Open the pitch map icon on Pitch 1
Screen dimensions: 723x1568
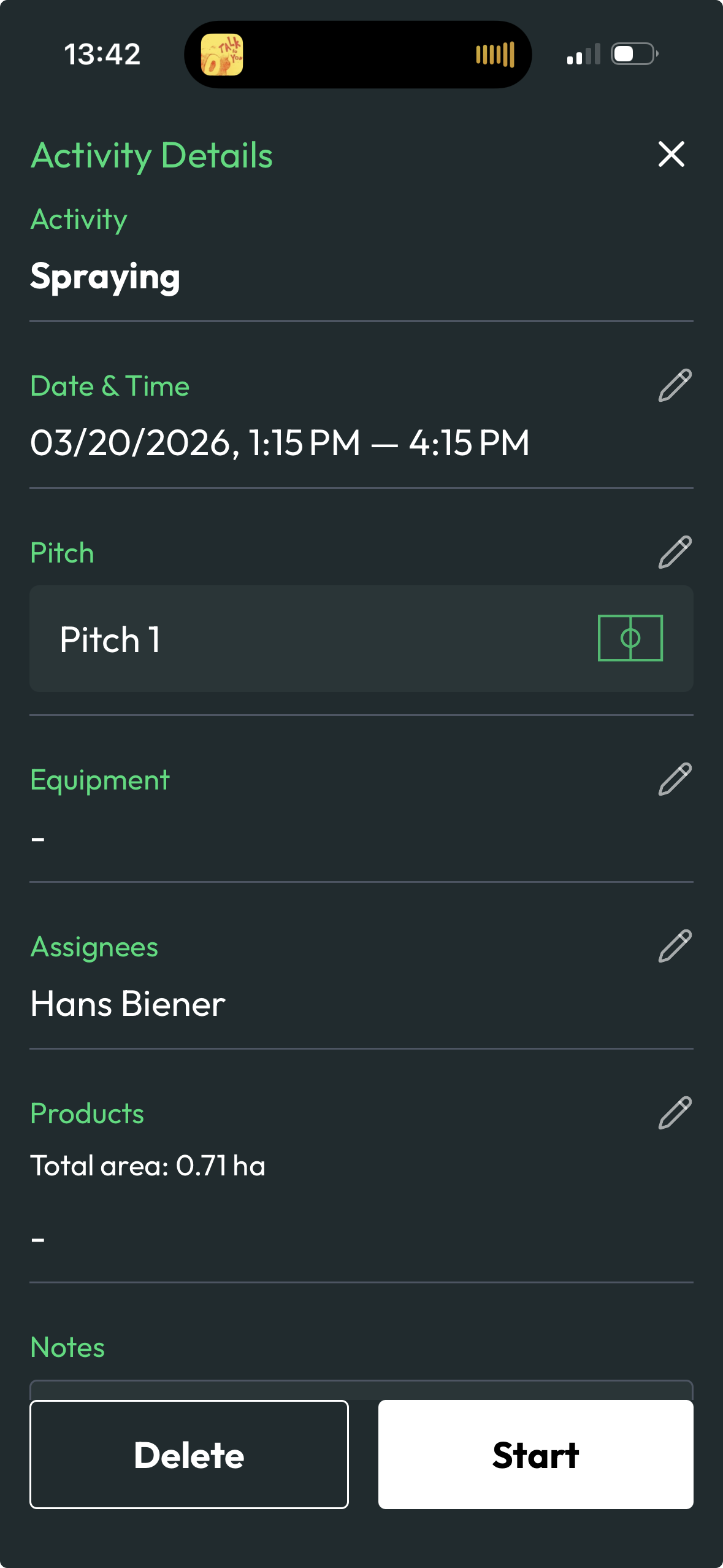coord(630,639)
